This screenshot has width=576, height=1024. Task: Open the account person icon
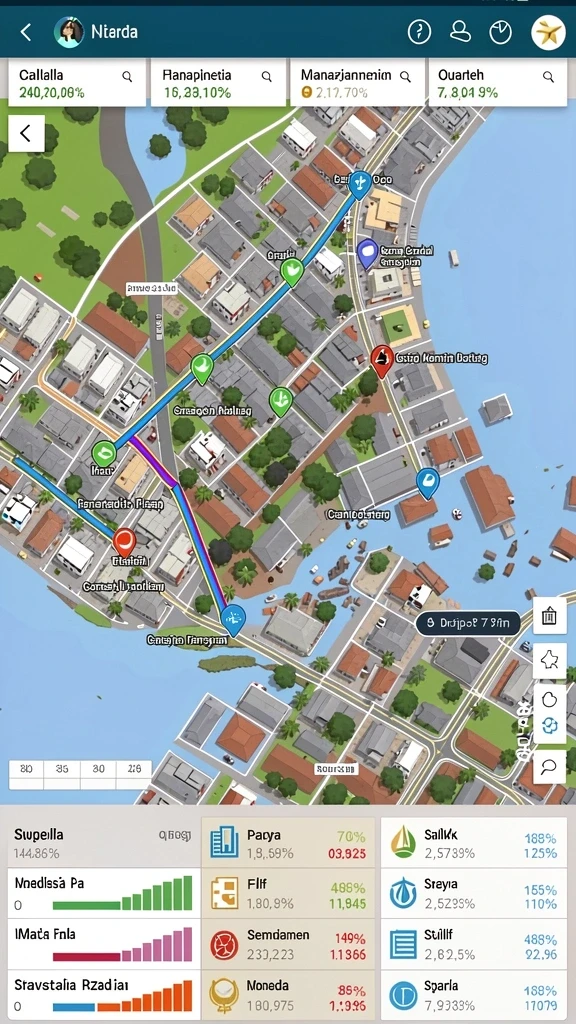pyautogui.click(x=460, y=31)
